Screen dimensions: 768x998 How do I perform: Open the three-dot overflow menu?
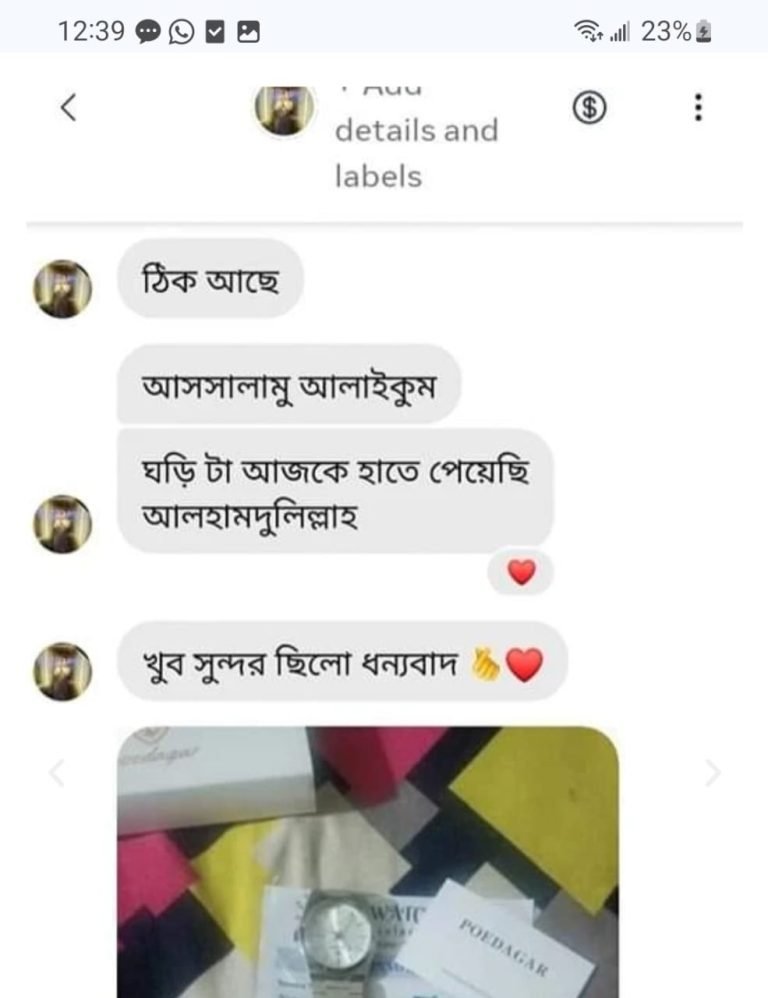pyautogui.click(x=698, y=108)
